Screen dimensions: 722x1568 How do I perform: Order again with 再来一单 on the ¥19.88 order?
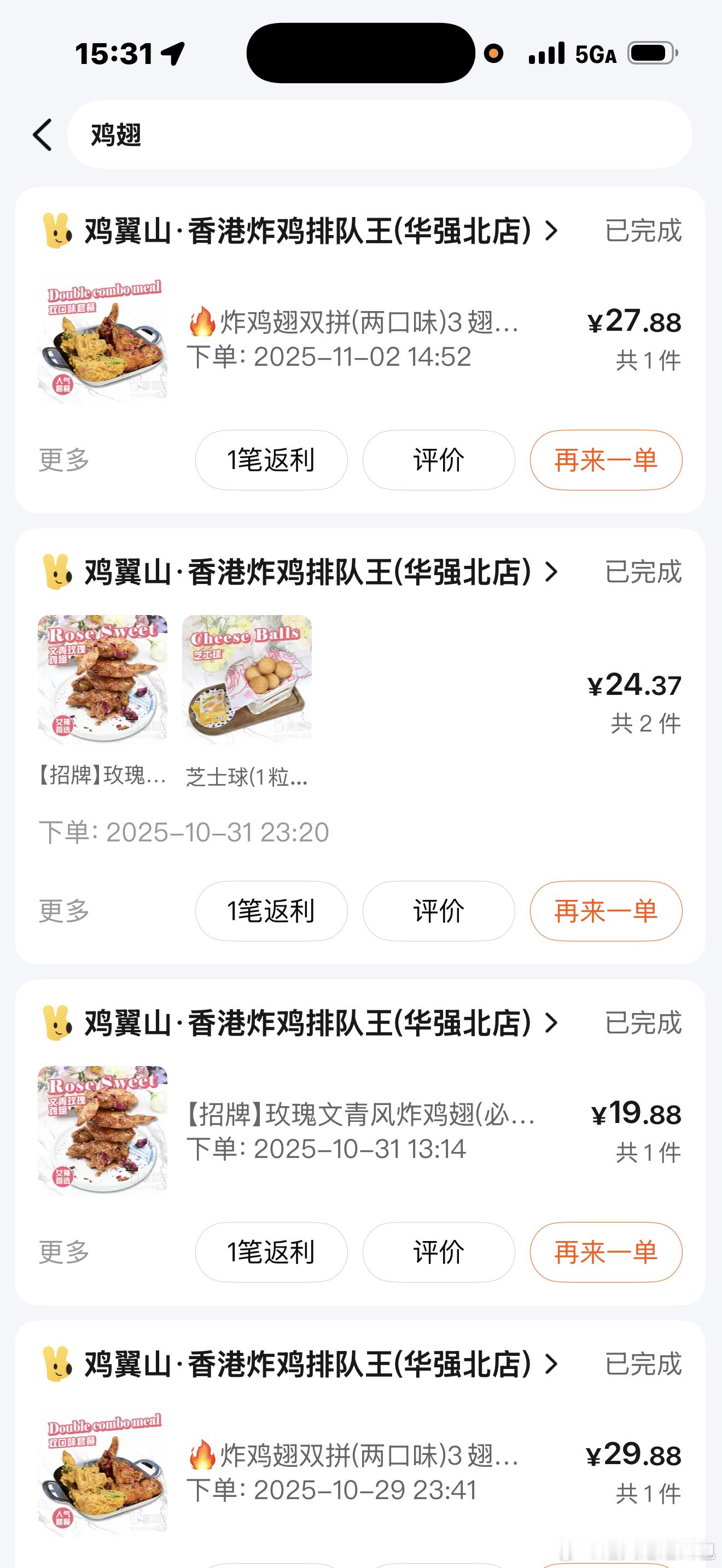click(x=605, y=1252)
